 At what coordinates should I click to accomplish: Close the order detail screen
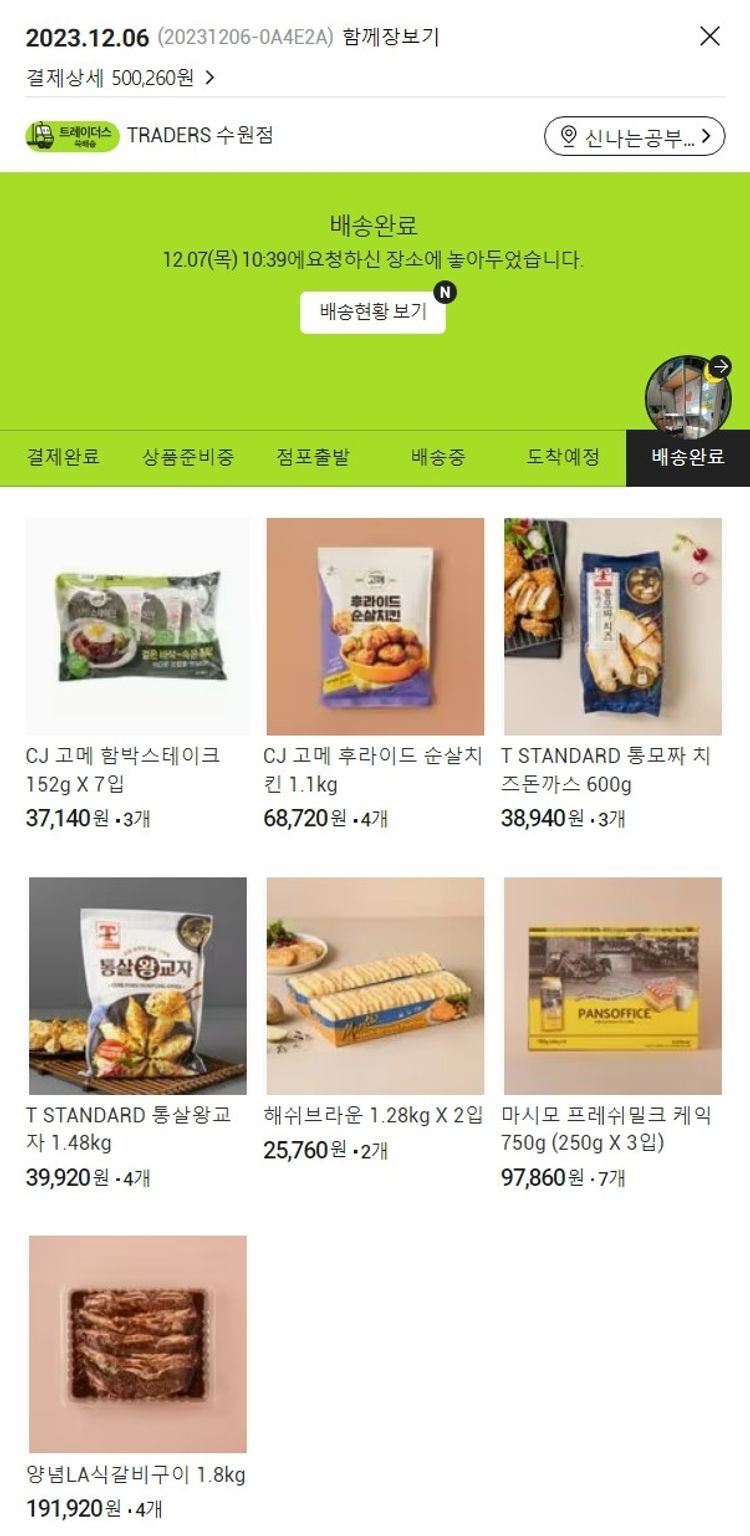click(x=709, y=37)
